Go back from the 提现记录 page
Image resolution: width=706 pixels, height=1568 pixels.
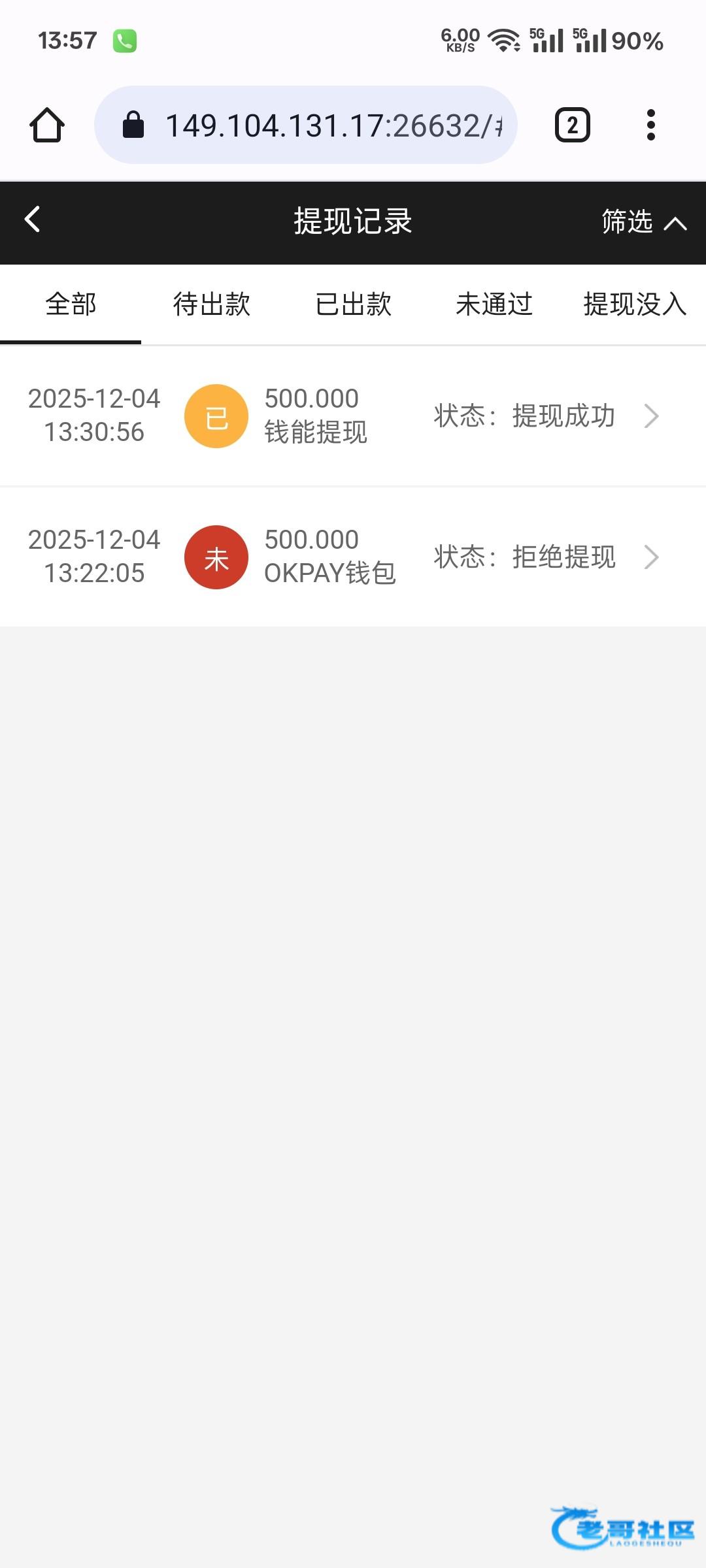coord(33,220)
